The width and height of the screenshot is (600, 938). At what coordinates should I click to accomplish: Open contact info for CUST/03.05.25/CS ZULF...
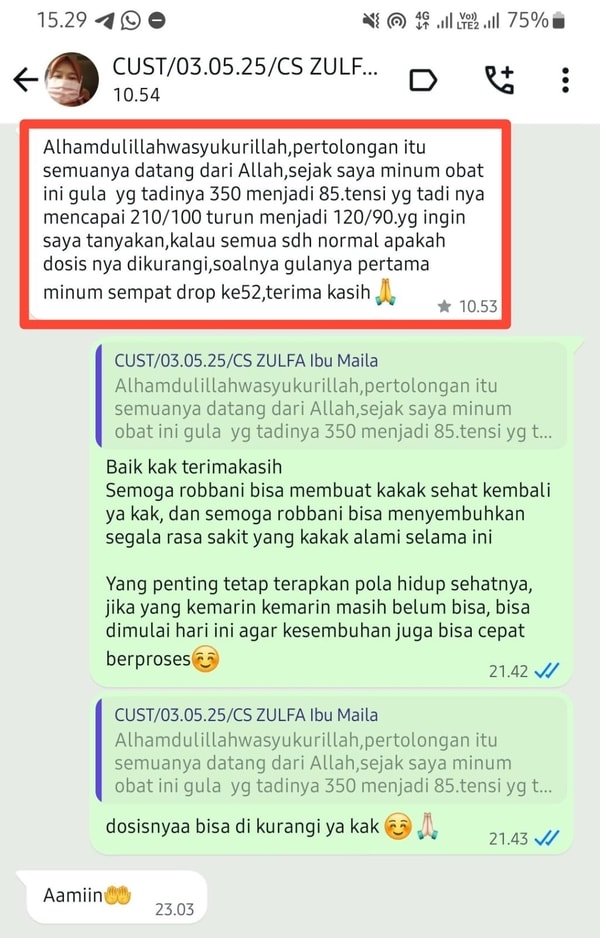tap(245, 79)
